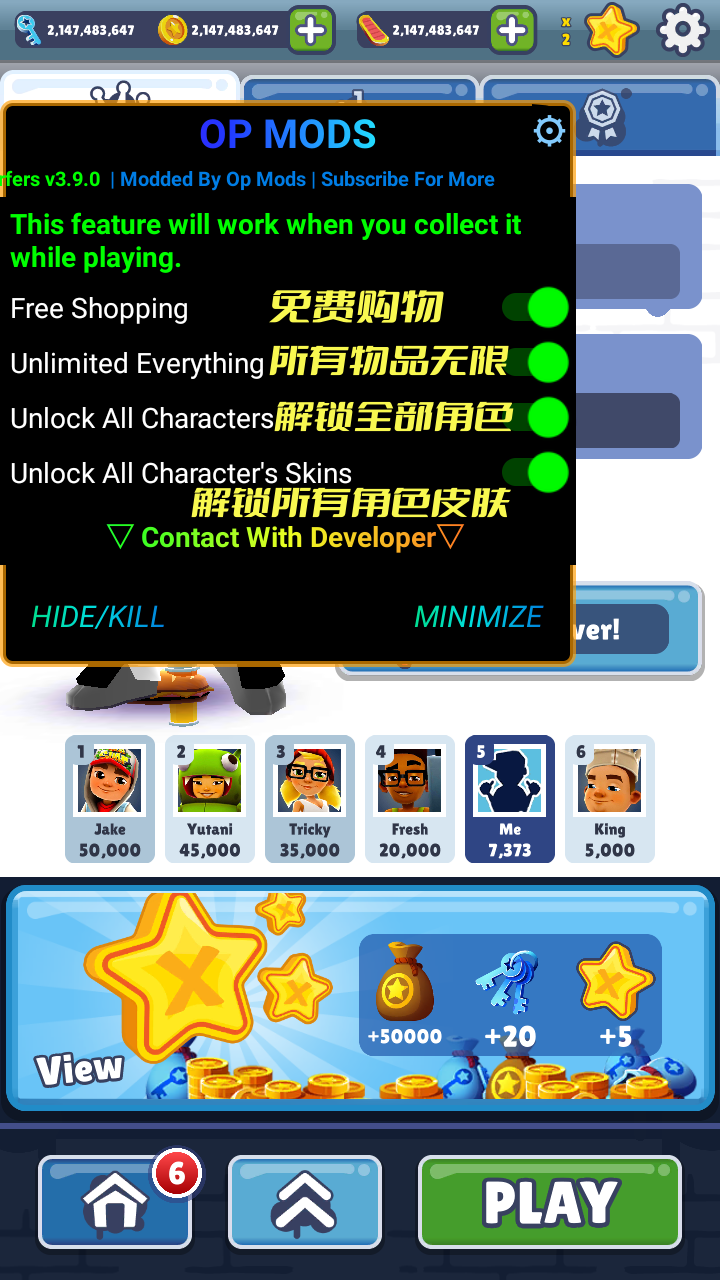This screenshot has height=1280, width=720.
Task: Tap HIDE/KILL in mod menu
Action: tap(98, 617)
